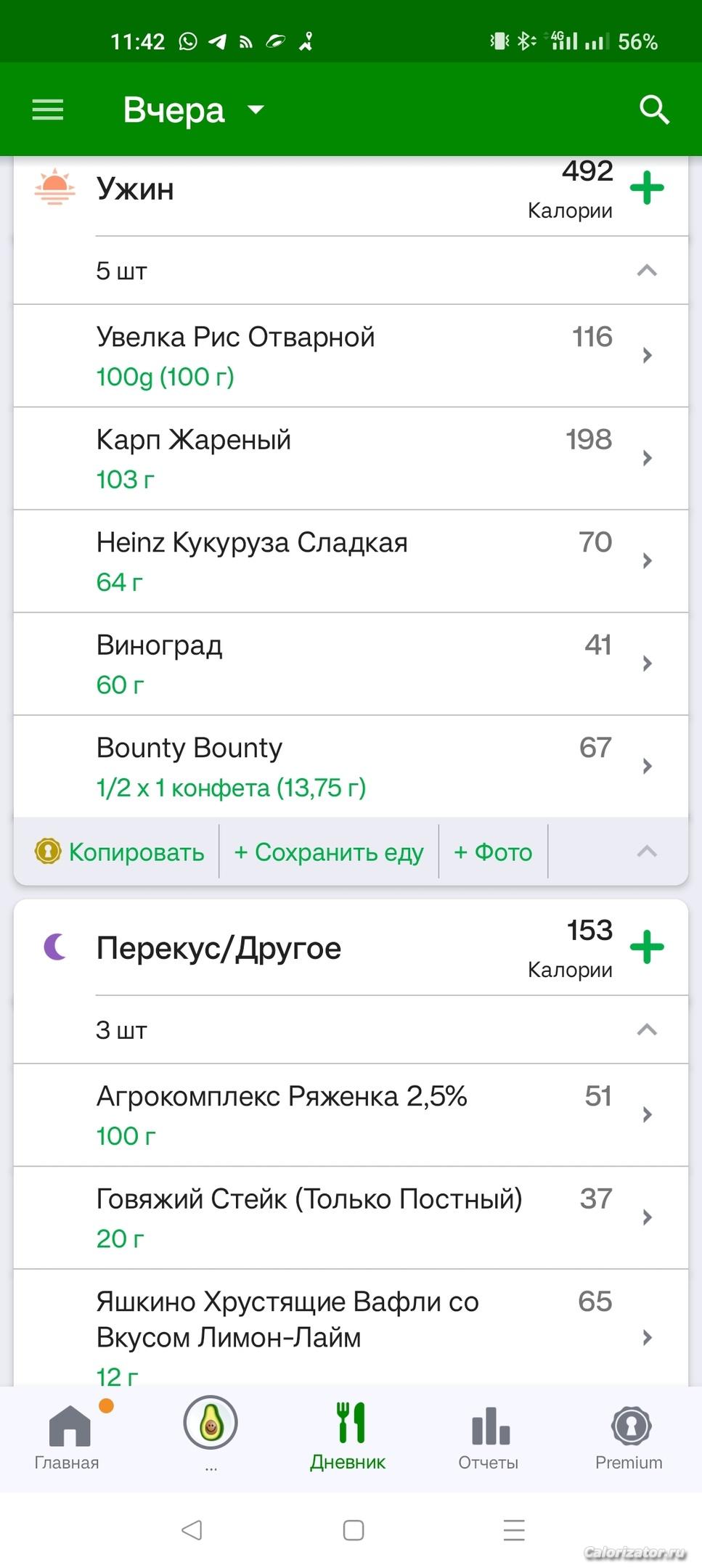Add food to Перекус/Другое with plus
This screenshot has height=1568, width=702.
(647, 947)
